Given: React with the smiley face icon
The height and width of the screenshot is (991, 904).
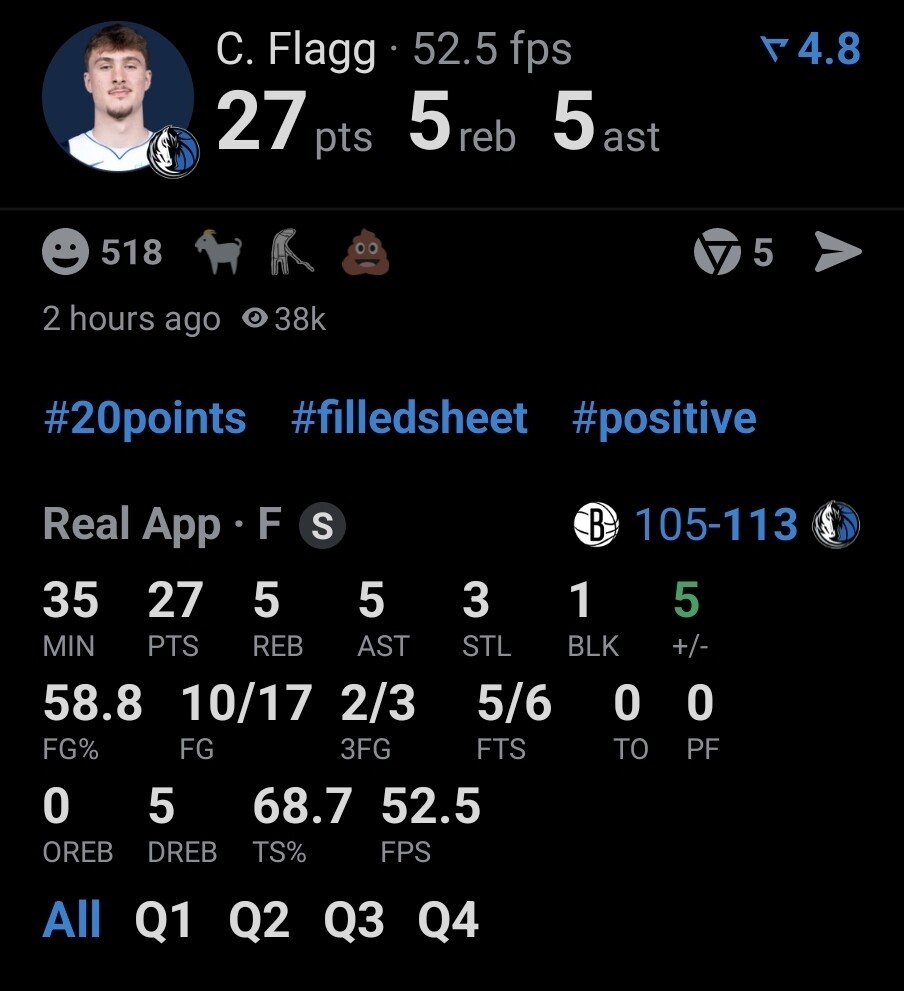Looking at the screenshot, I should click(x=65, y=252).
